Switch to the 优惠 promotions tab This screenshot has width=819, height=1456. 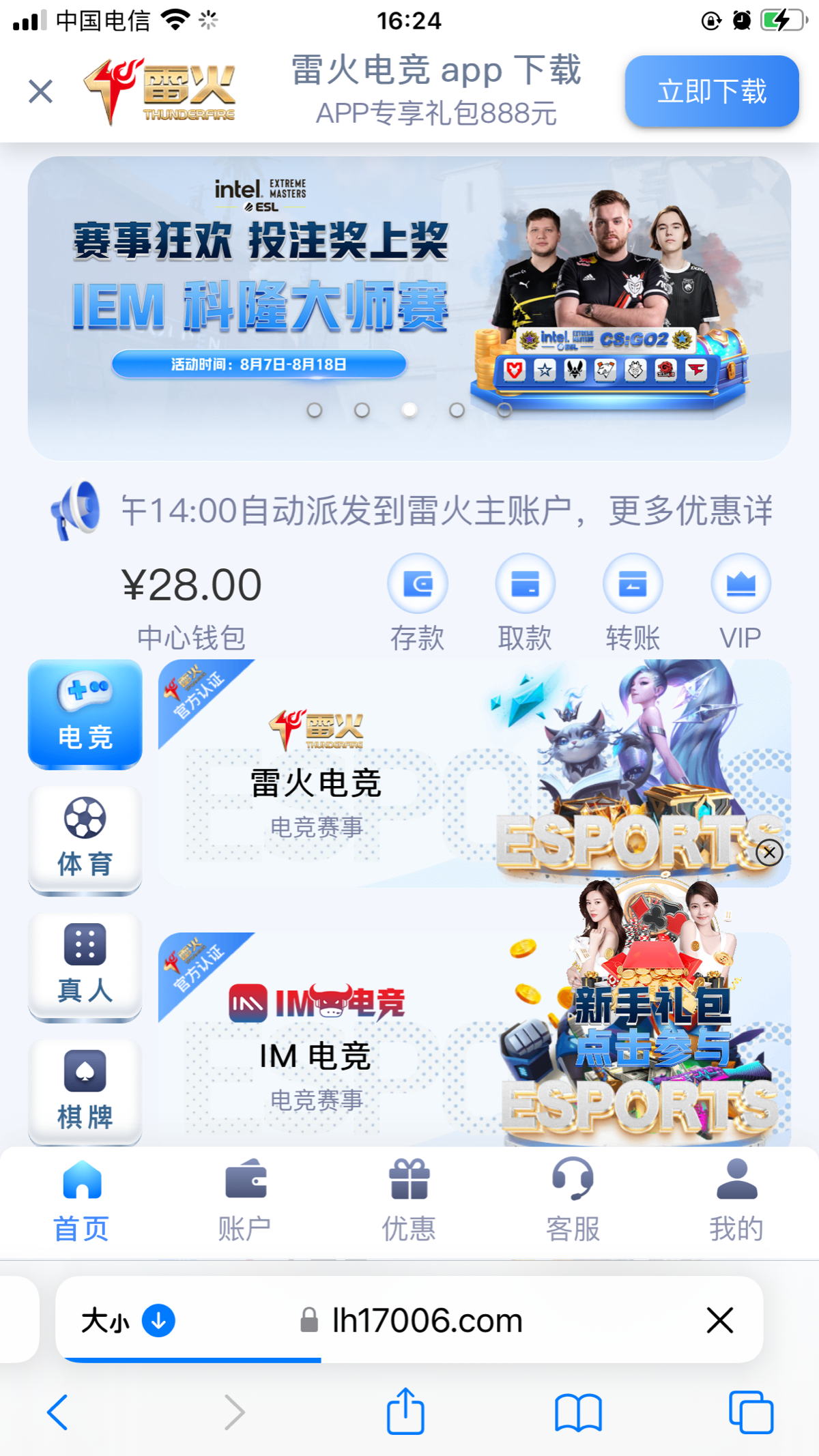click(x=409, y=1201)
